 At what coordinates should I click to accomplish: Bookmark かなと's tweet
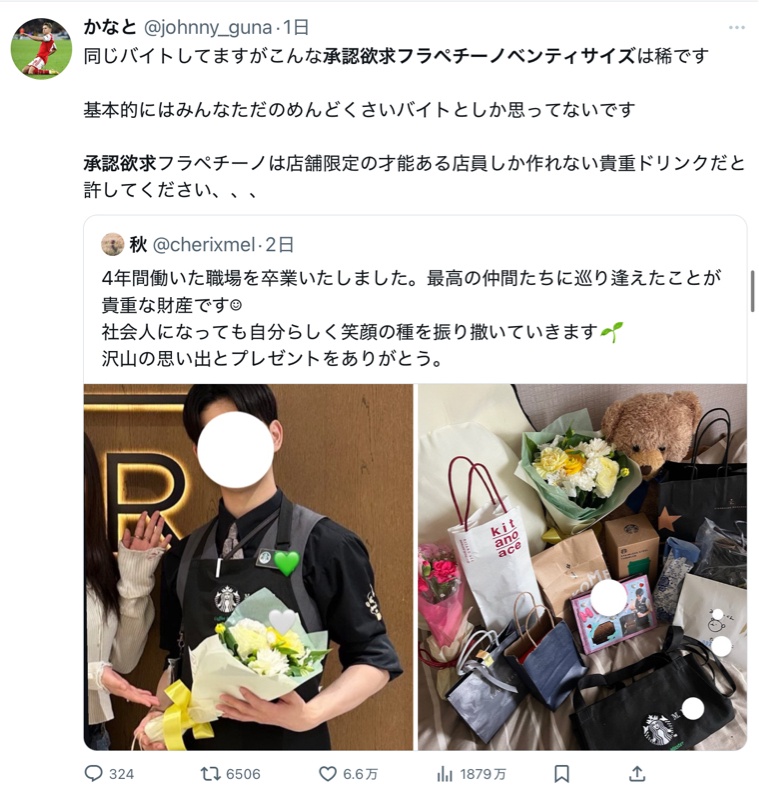tap(562, 773)
